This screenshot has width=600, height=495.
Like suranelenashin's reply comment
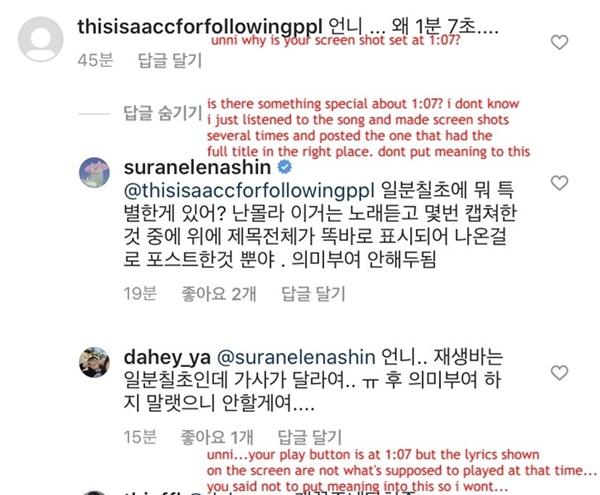pos(563,183)
